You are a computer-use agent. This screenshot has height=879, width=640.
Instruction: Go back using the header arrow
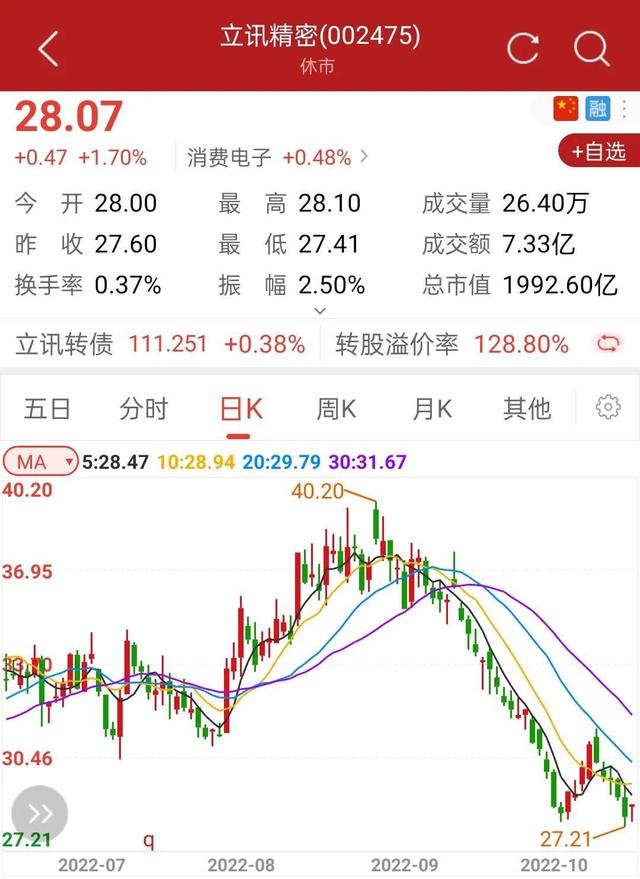(x=47, y=47)
